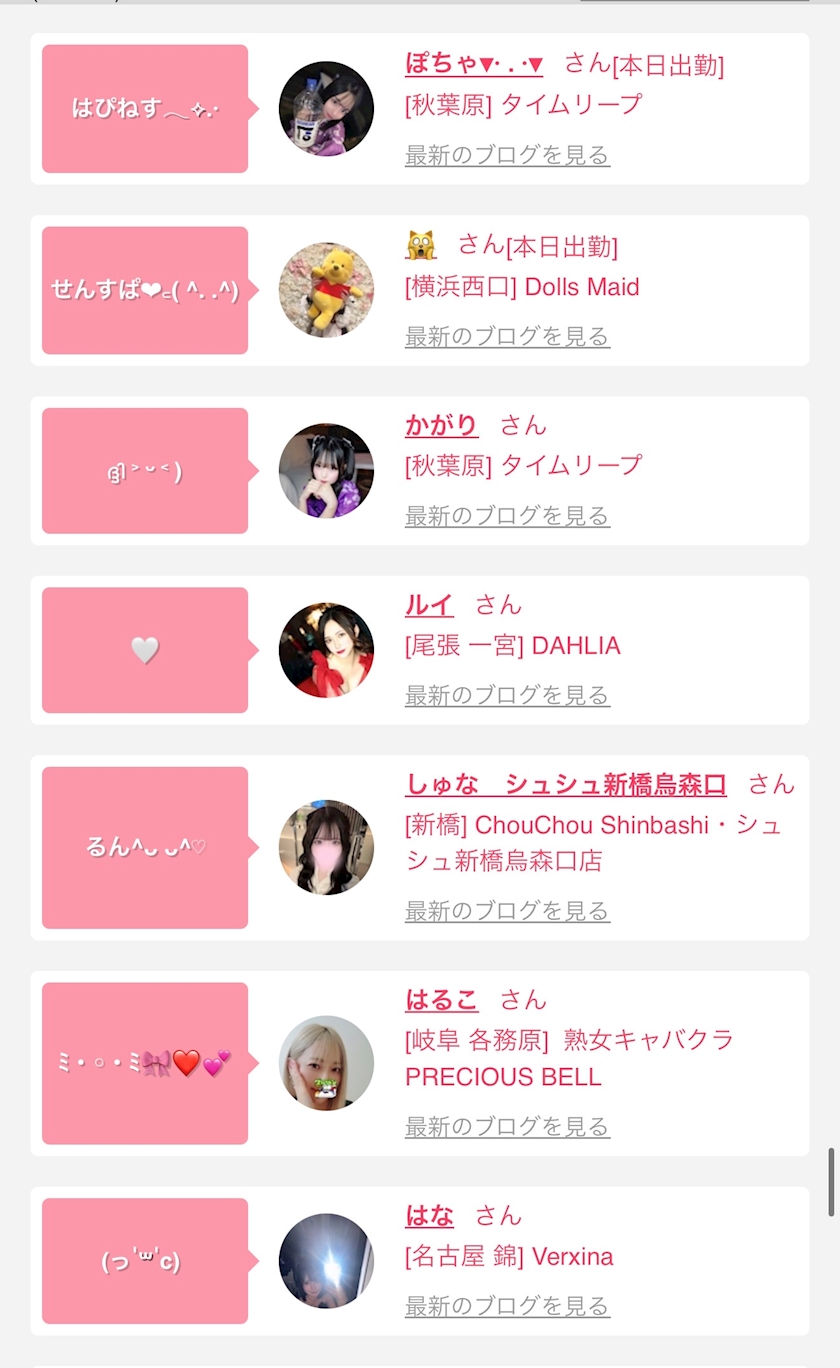View latest blog under かがり's entry
840x1368 pixels.
point(507,516)
